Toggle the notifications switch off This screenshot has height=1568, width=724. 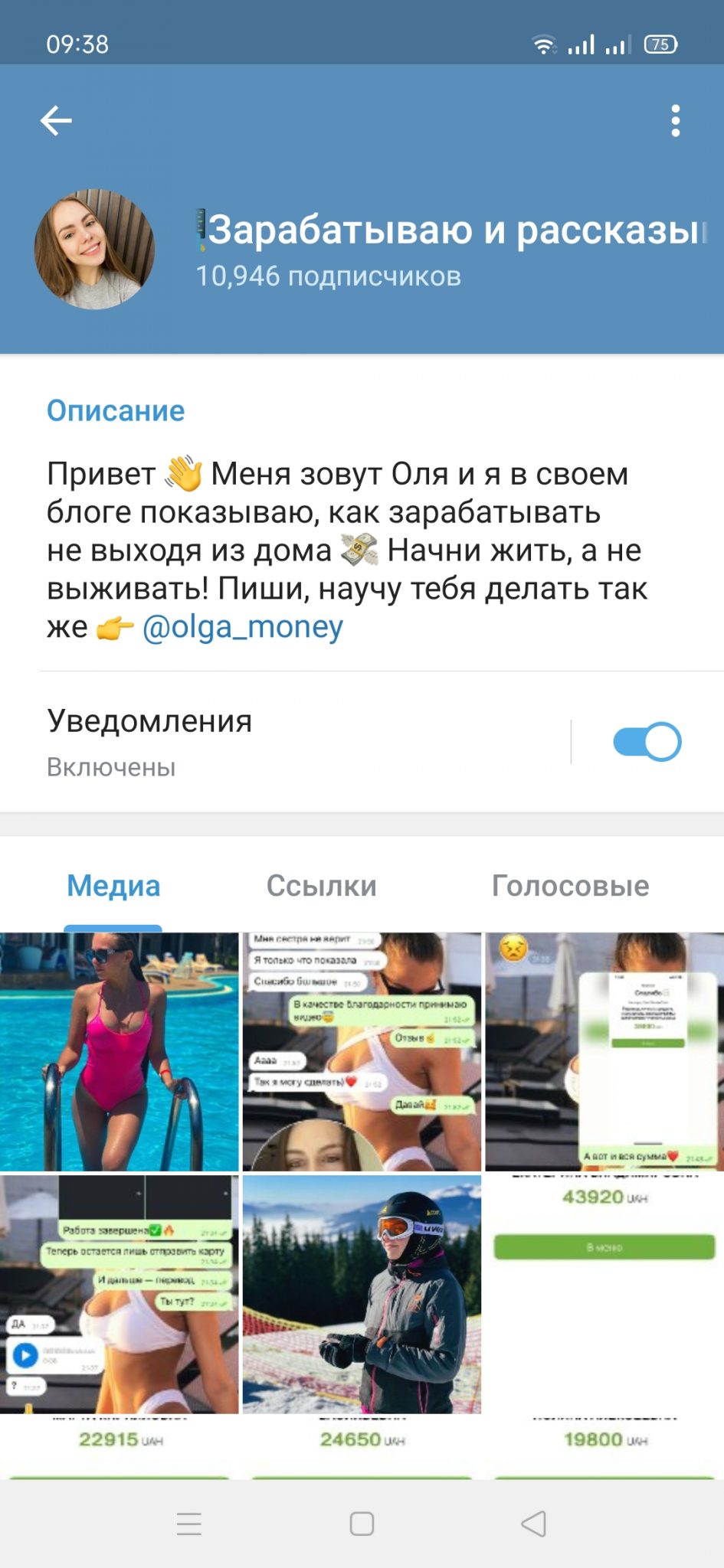click(647, 741)
